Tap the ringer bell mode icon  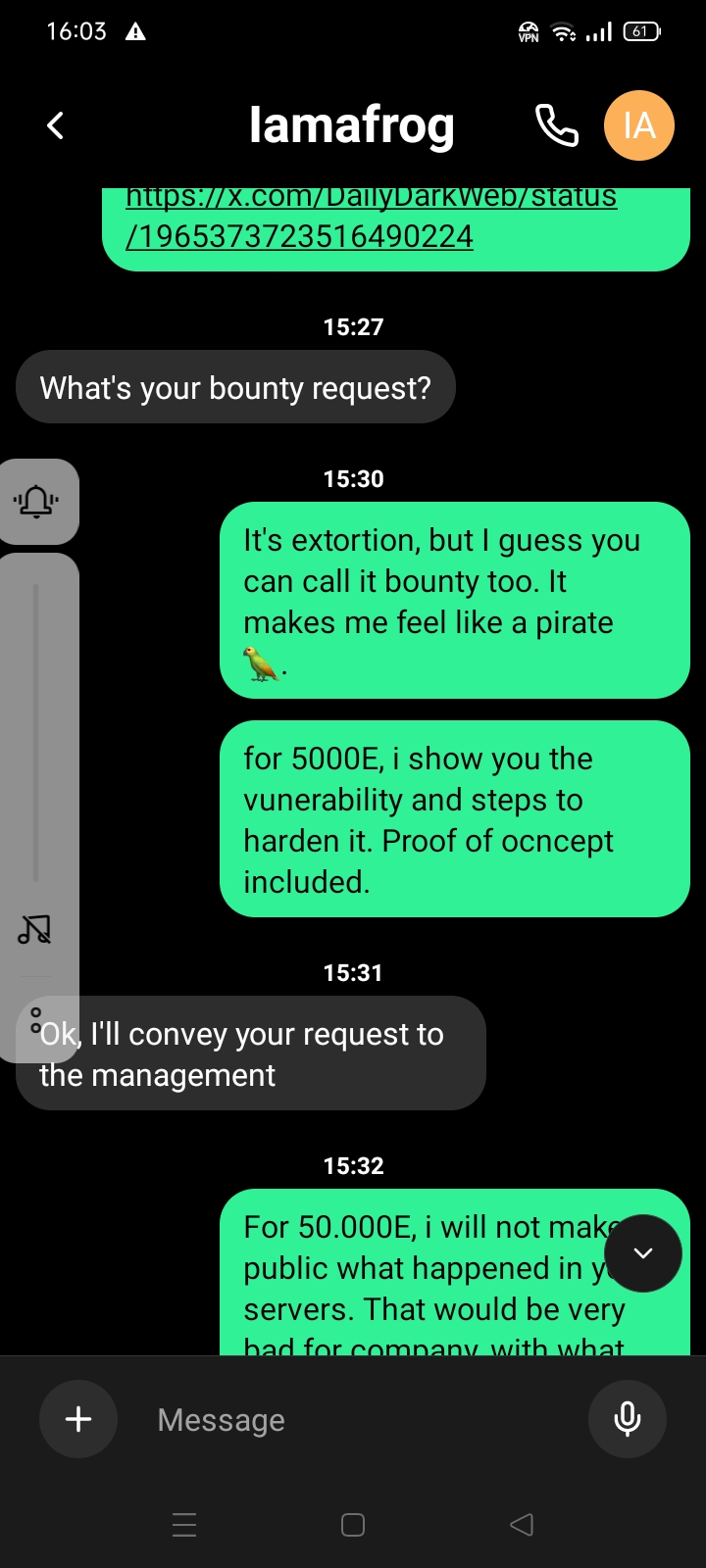[x=36, y=502]
